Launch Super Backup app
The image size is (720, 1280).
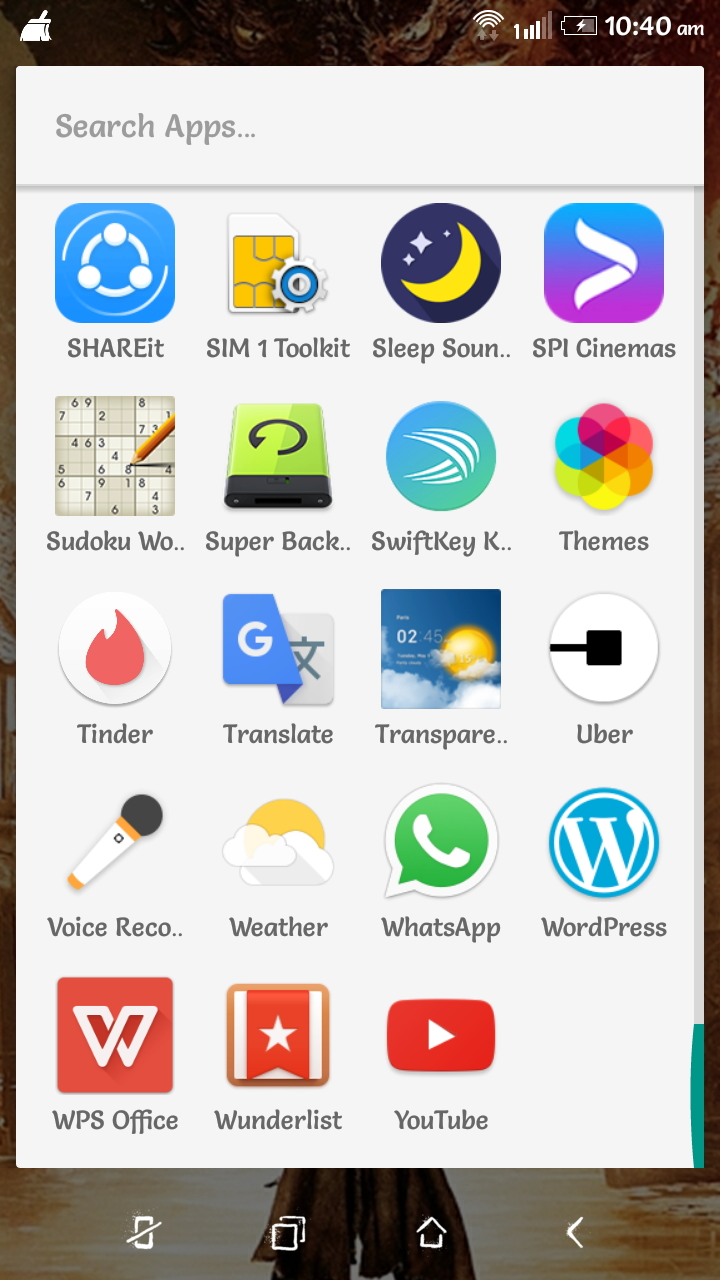coord(278,456)
